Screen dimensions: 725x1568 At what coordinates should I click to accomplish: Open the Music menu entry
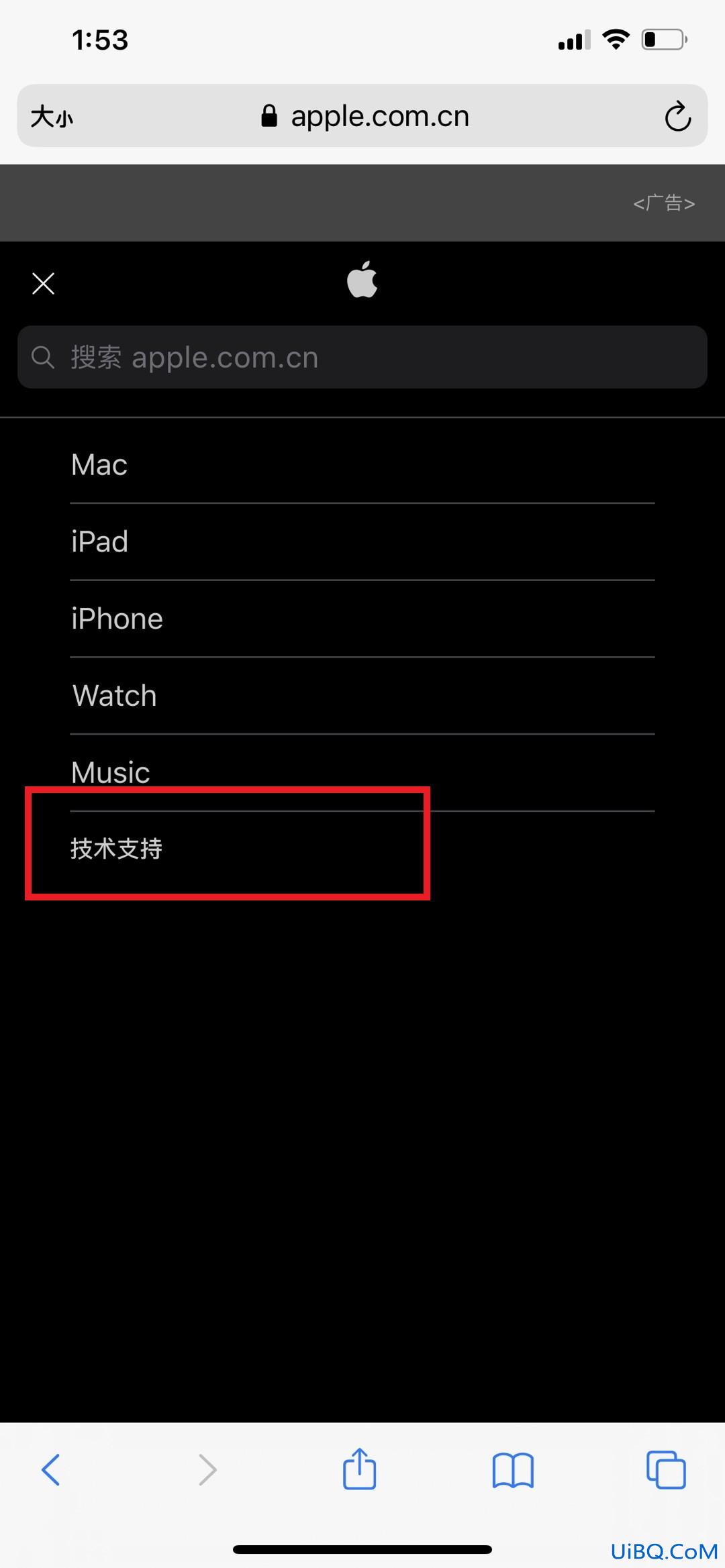(111, 772)
